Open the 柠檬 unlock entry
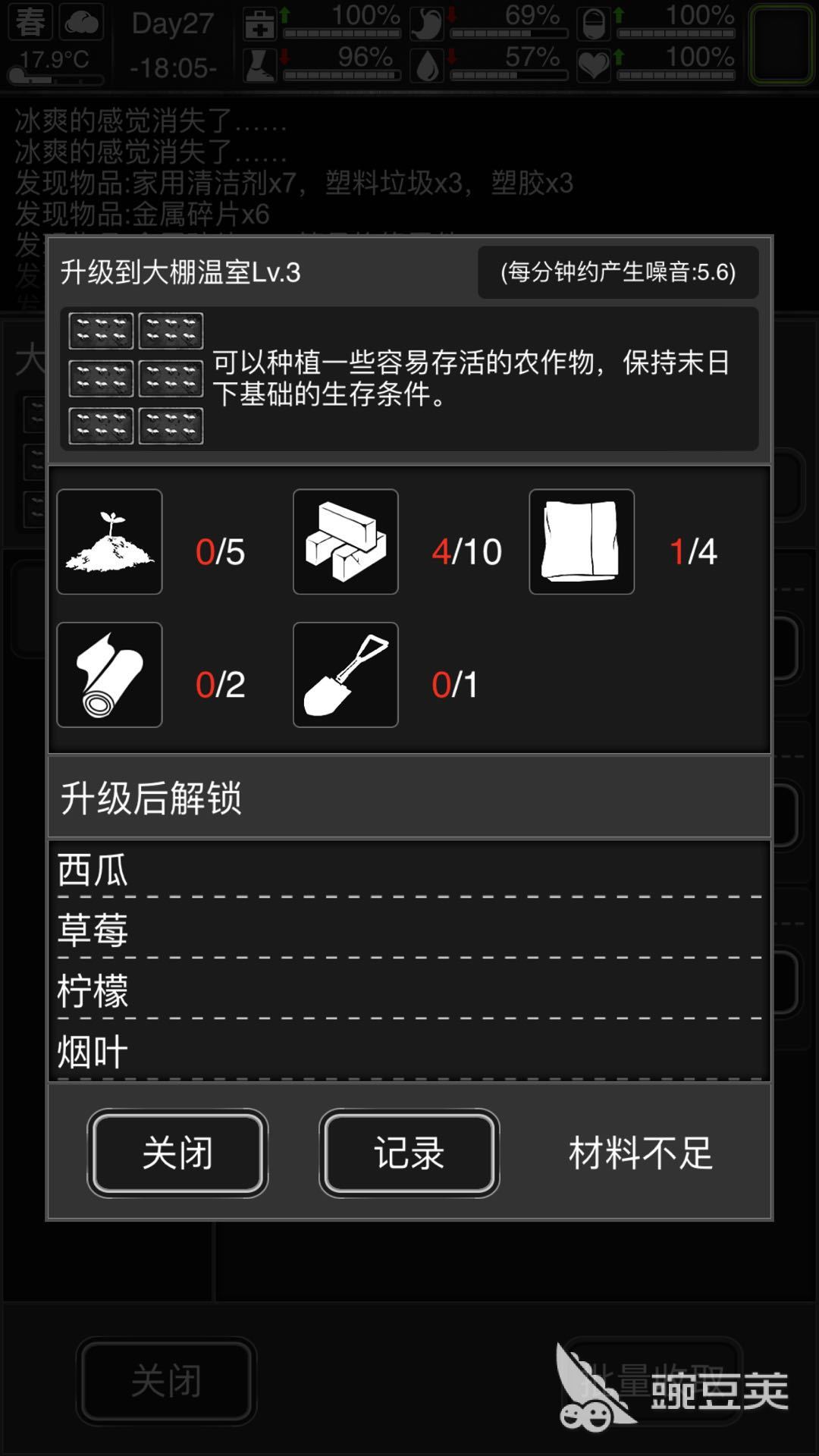The image size is (819, 1456). 409,990
